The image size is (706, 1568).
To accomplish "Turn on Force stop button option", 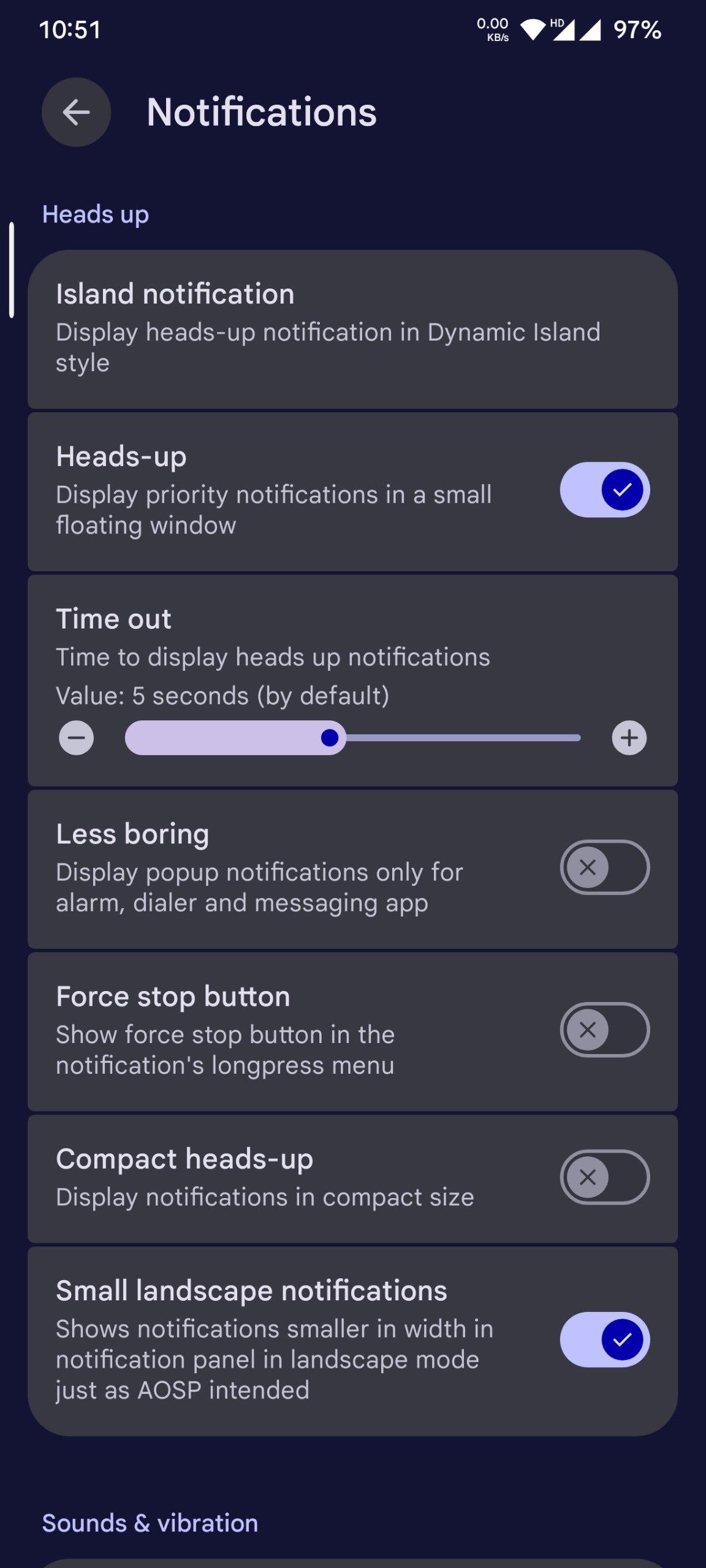I will [x=604, y=1030].
